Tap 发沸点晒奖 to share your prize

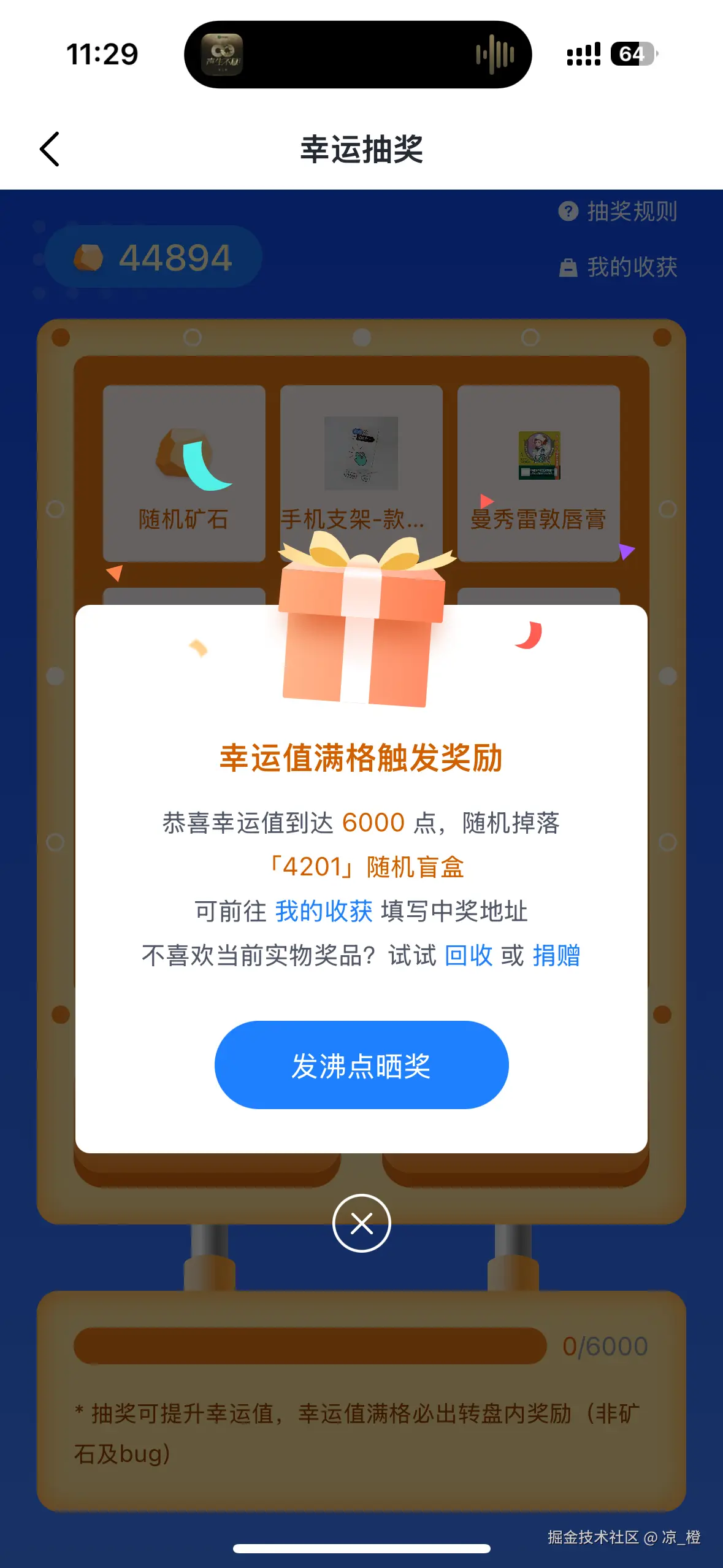(361, 1065)
